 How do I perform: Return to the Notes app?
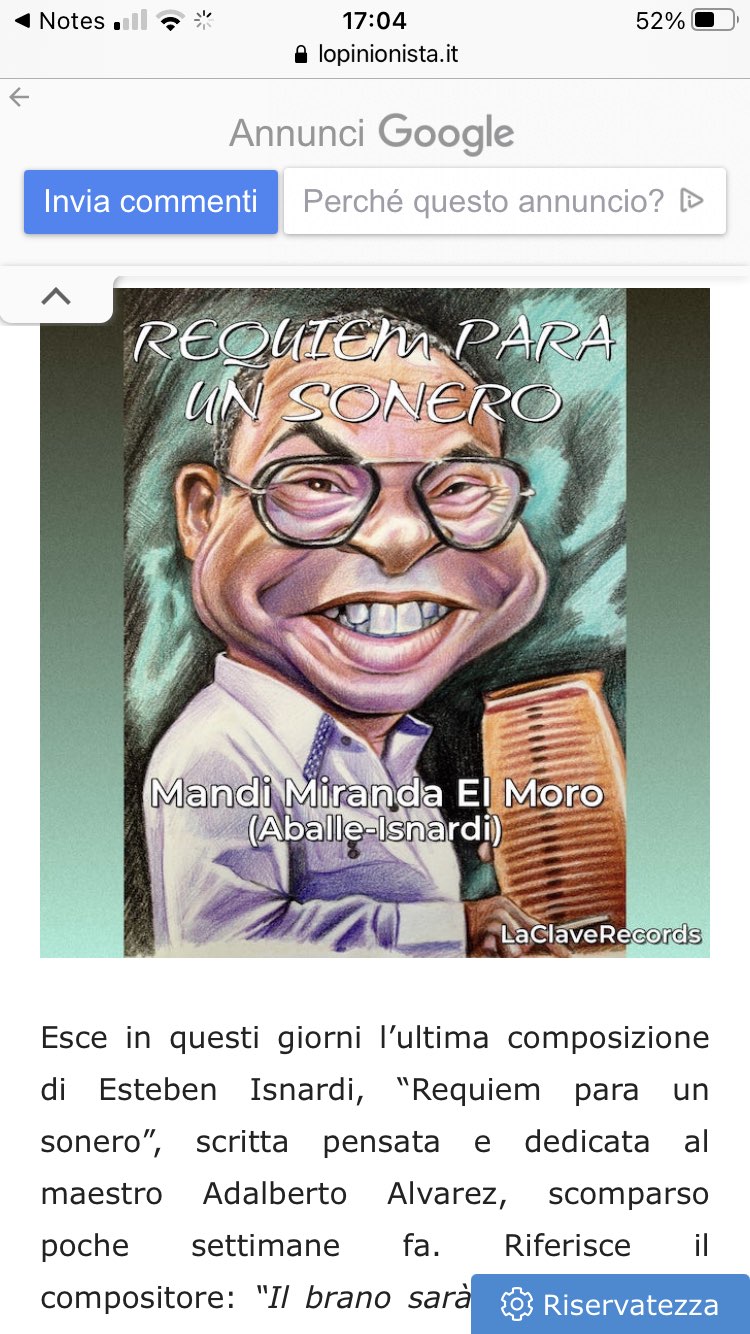(59, 21)
